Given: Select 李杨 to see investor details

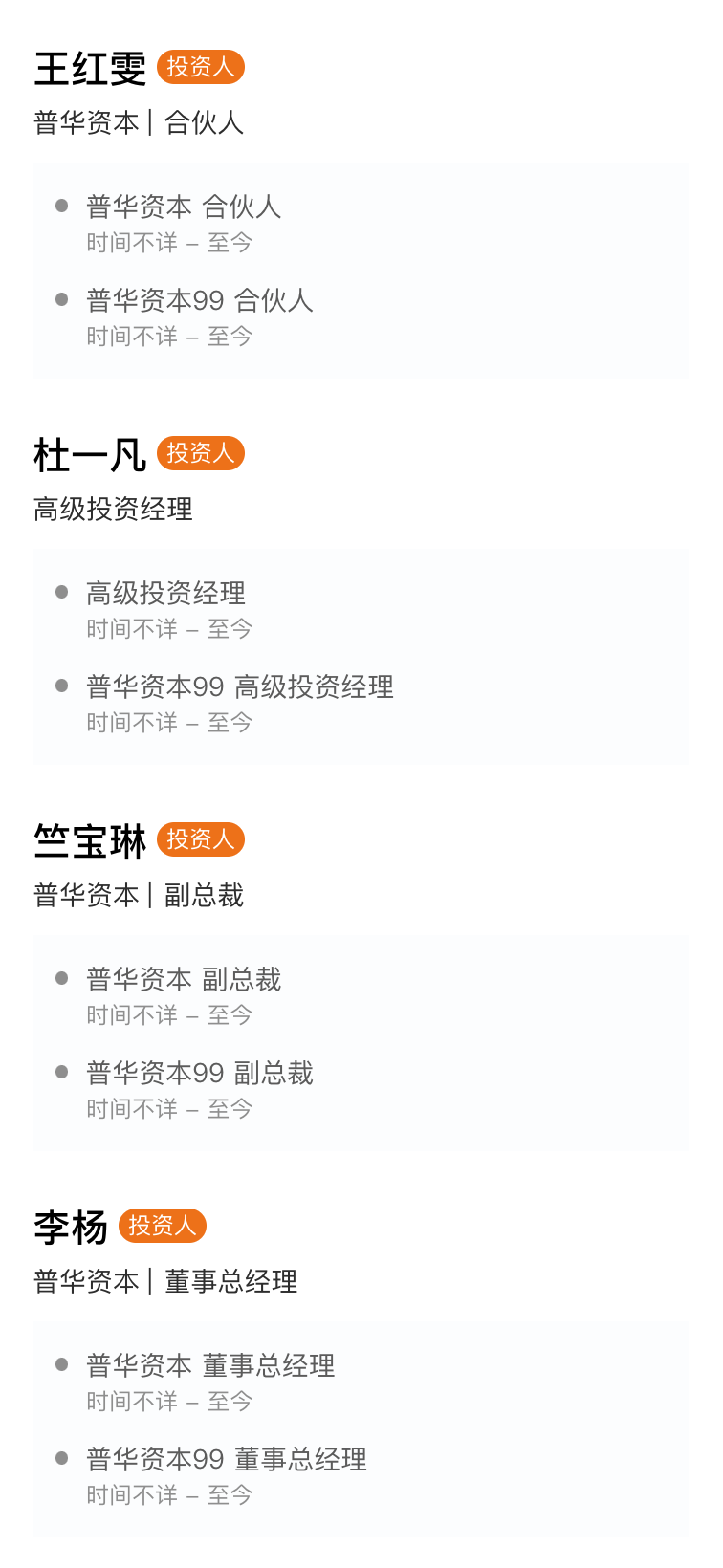Looking at the screenshot, I should coord(71,1228).
